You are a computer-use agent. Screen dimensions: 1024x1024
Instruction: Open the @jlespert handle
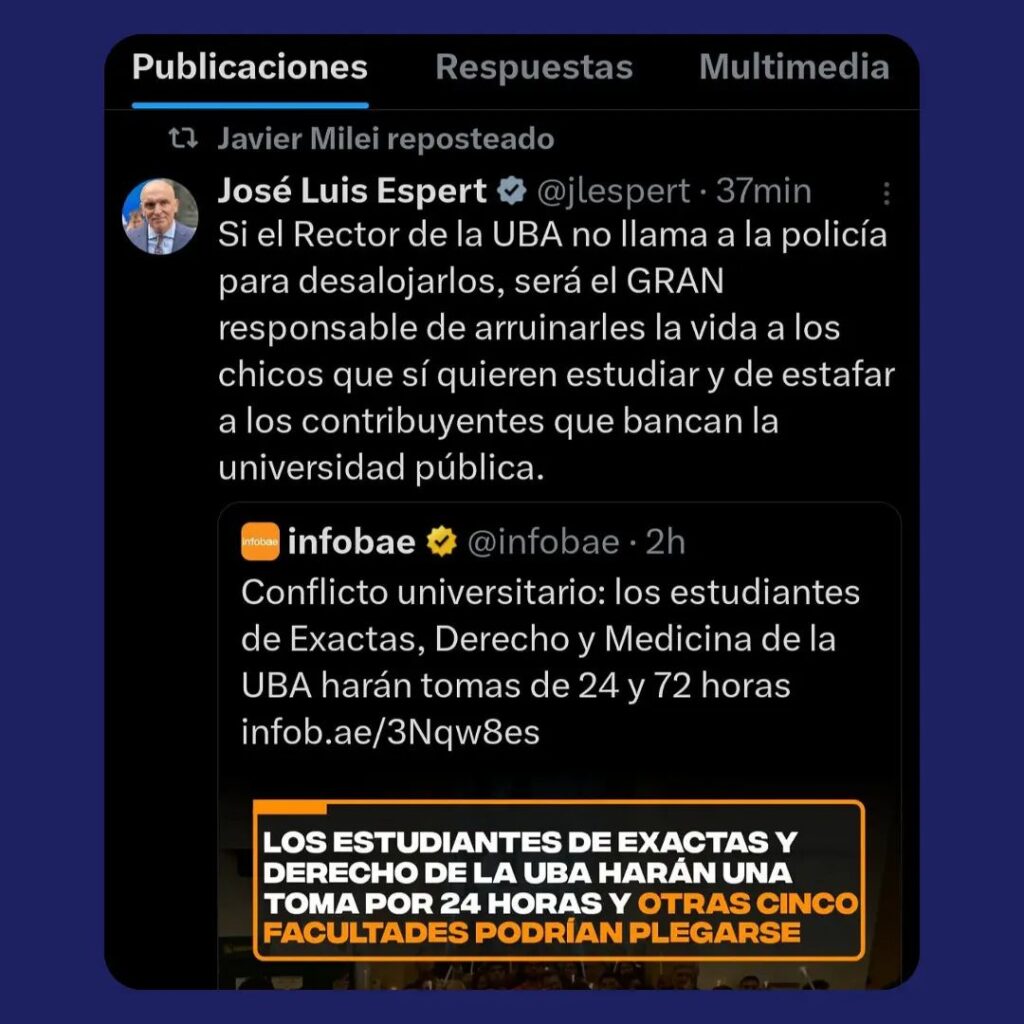pyautogui.click(x=613, y=191)
